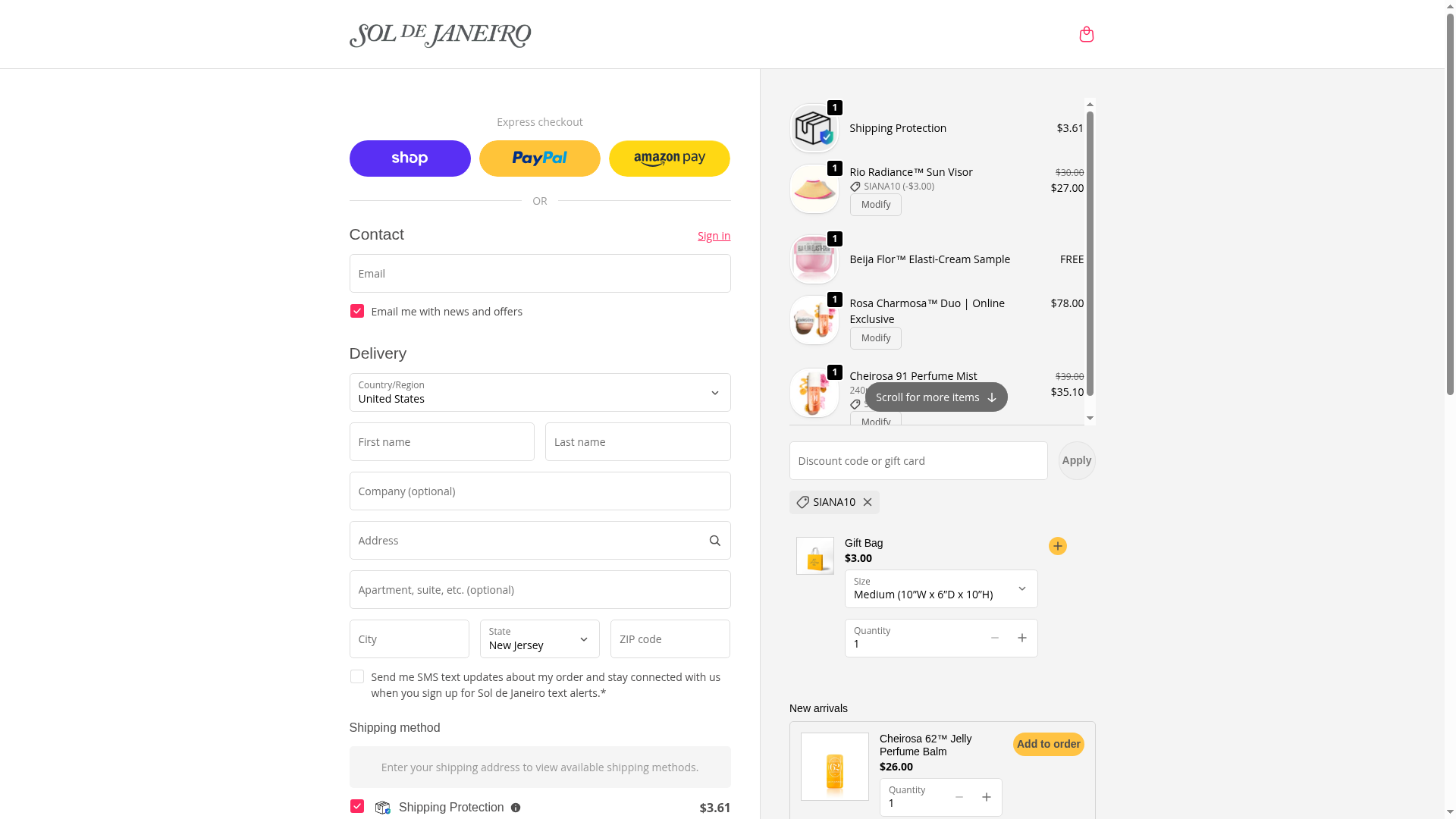Enable SMS text updates checkbox

point(357,676)
